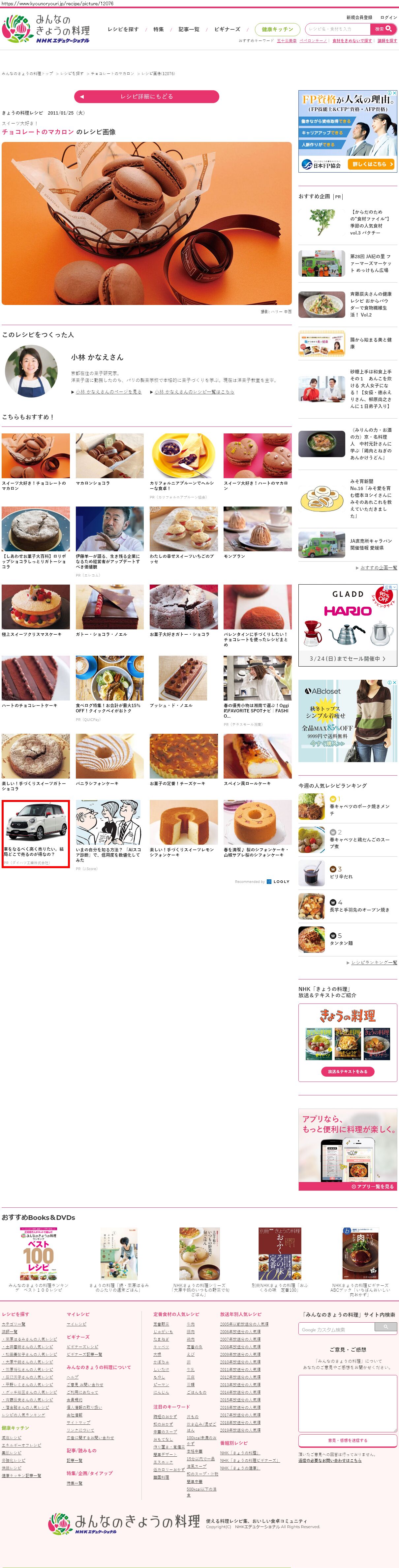
Task: Open the モンブラン recipe tile
Action: pos(257,533)
